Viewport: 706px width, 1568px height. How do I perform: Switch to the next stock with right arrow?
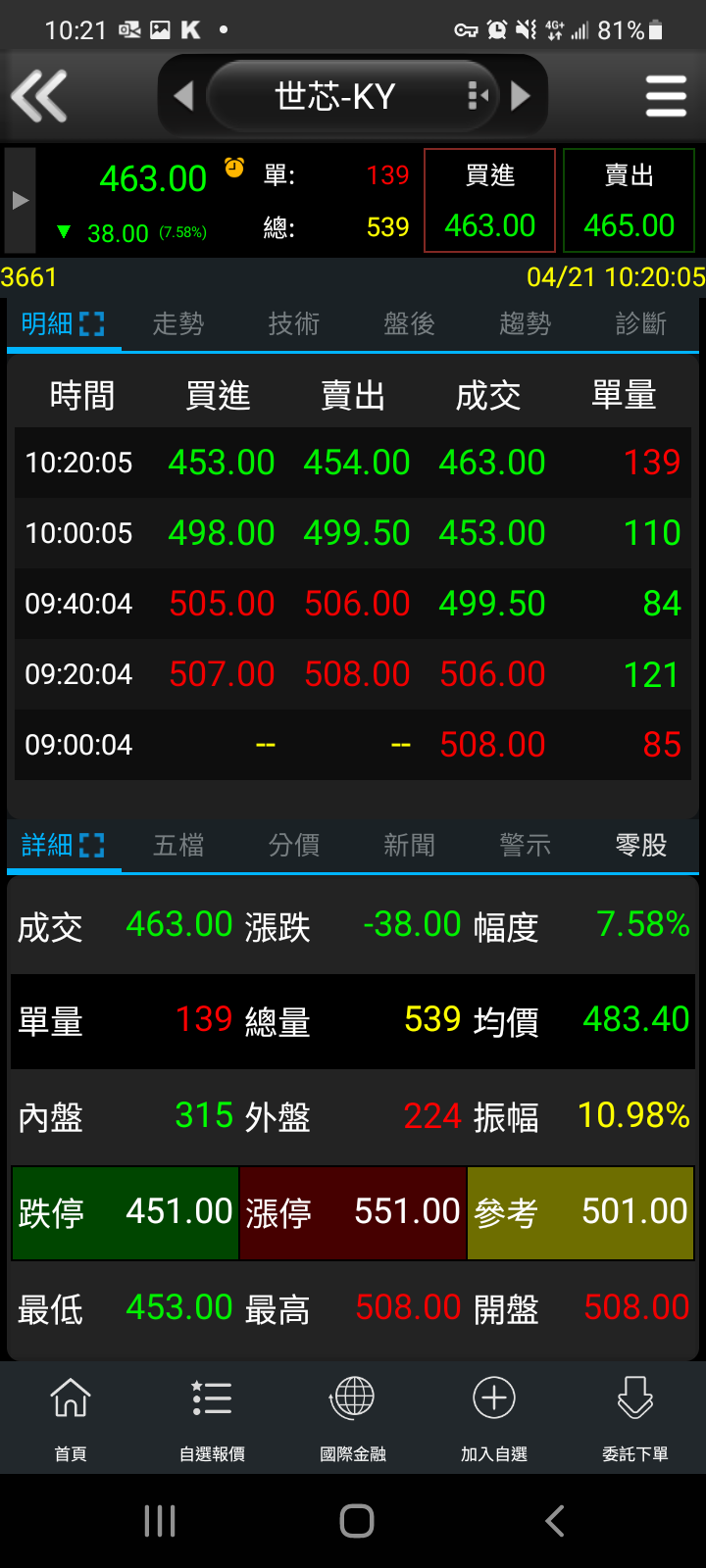521,96
